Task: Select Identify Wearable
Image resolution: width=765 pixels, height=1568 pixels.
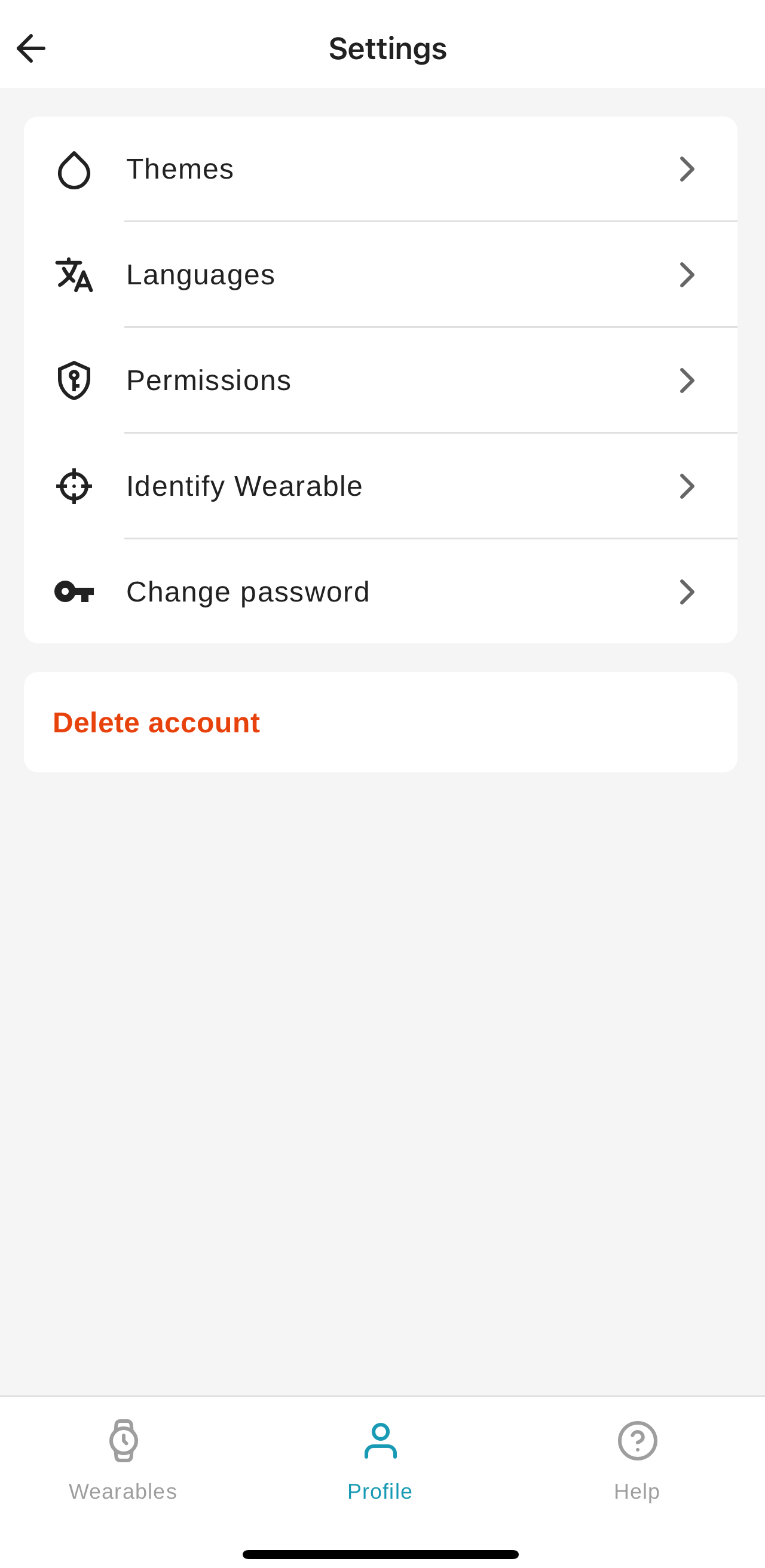Action: (x=380, y=486)
